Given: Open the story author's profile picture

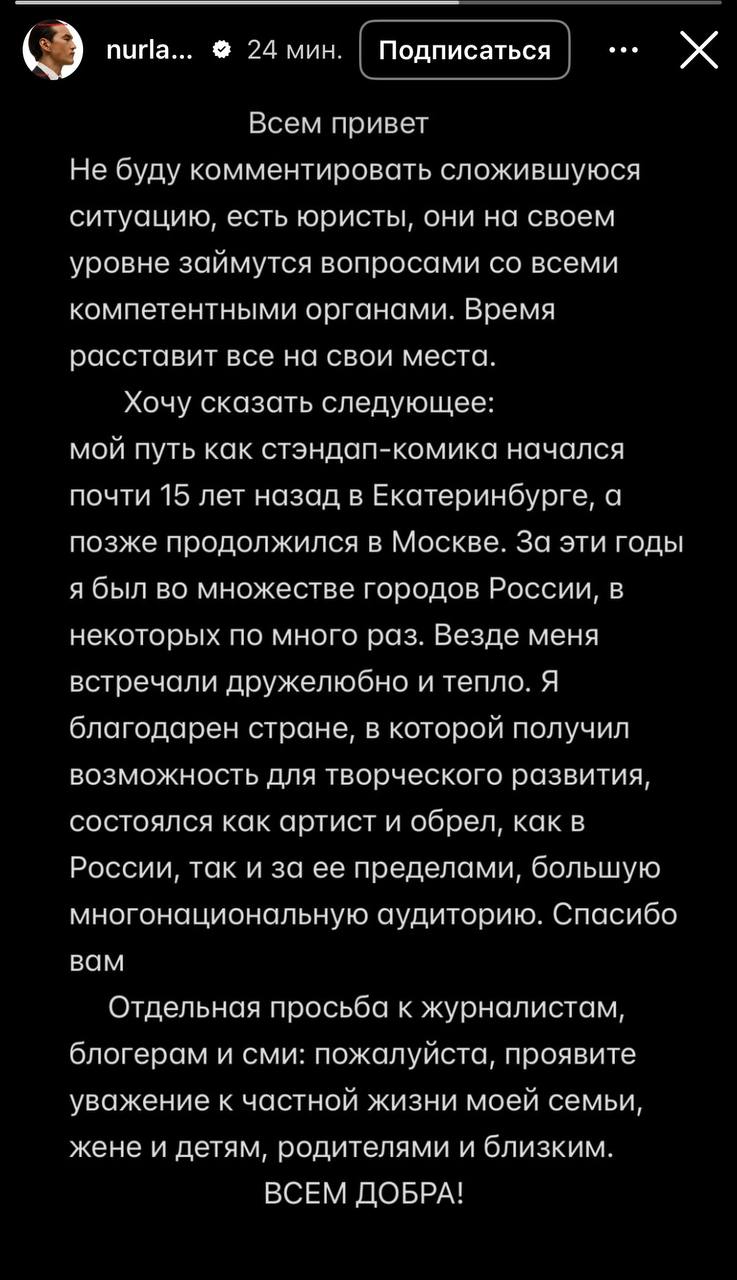Looking at the screenshot, I should (52, 50).
